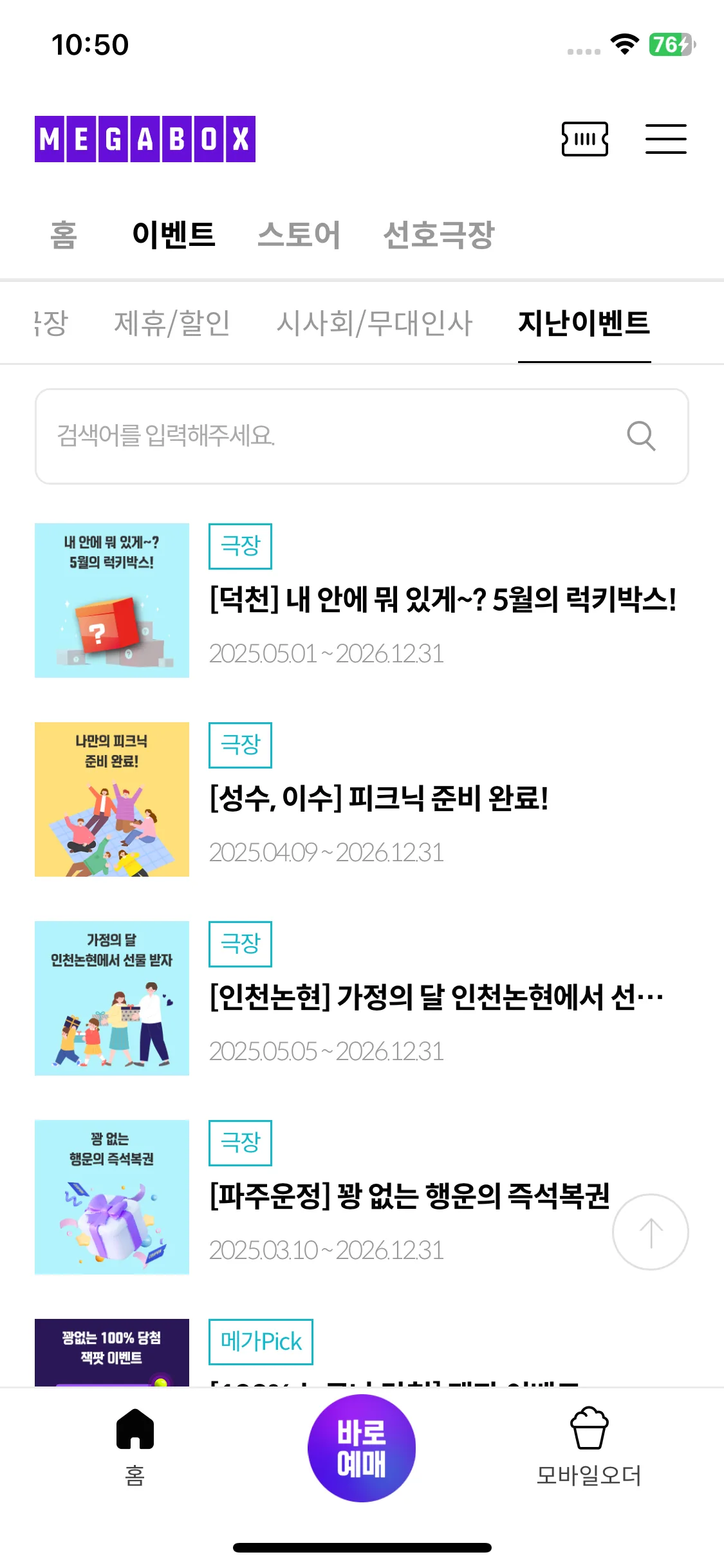Switch to the 선호극장 tab
This screenshot has width=724, height=1568.
point(438,234)
